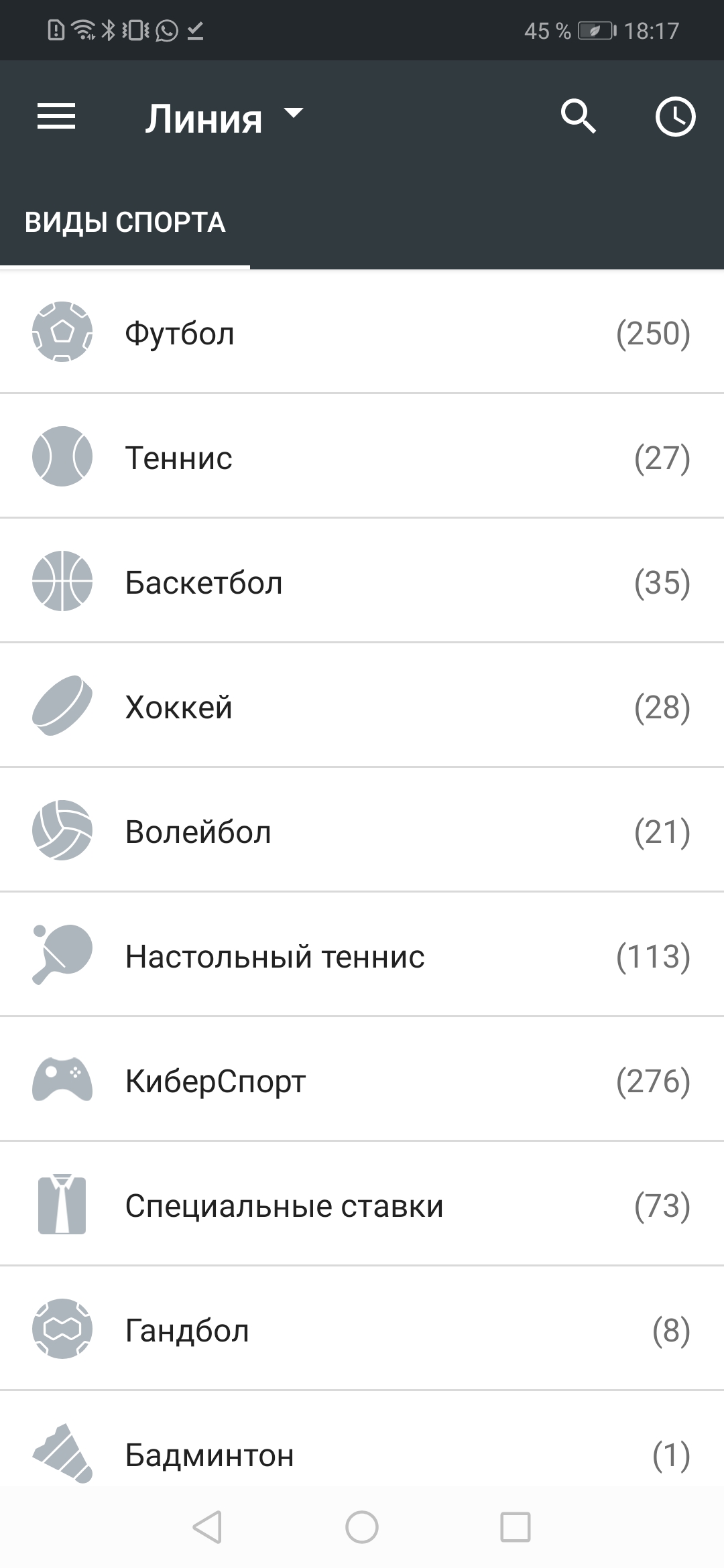Open the Футбол sport row
The height and width of the screenshot is (1568, 724).
click(x=362, y=333)
